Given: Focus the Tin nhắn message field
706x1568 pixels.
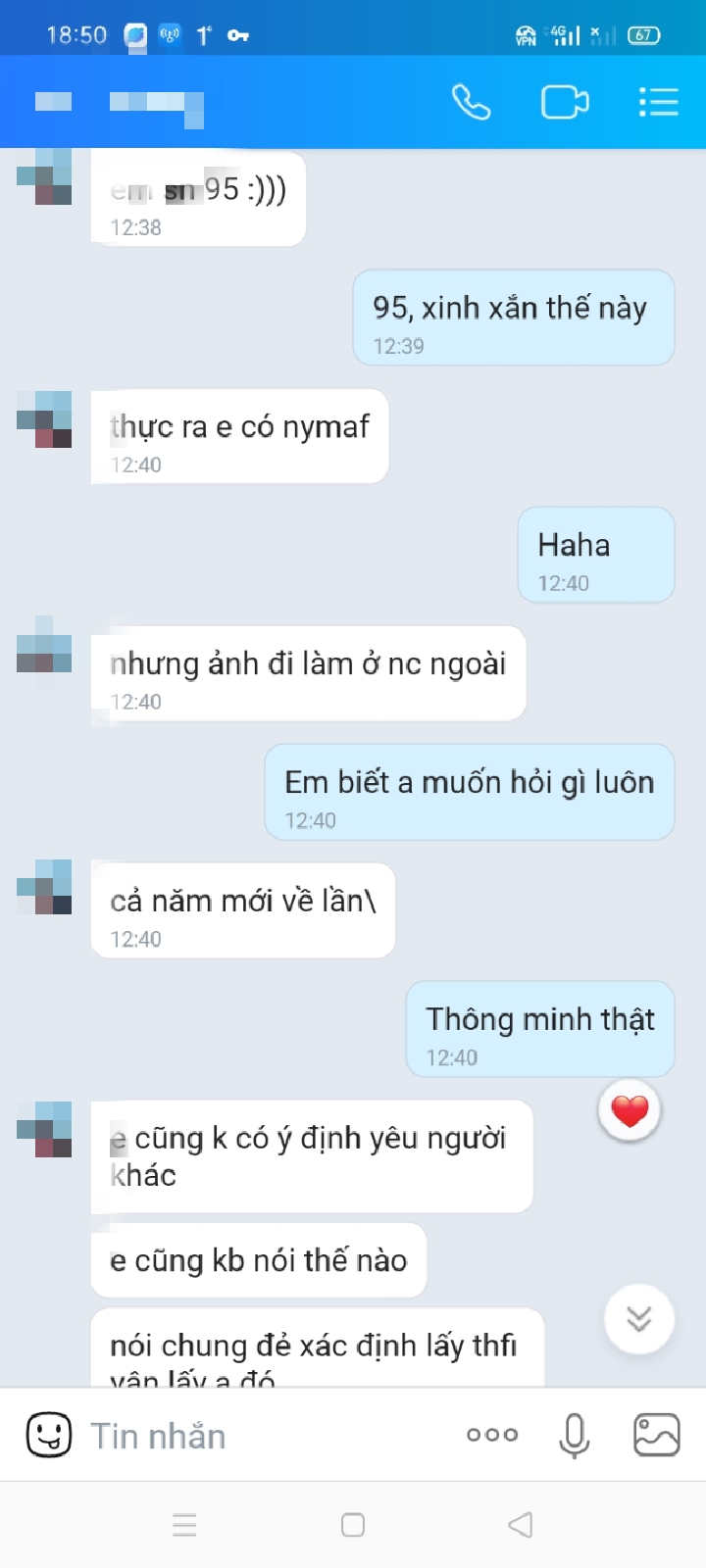Looking at the screenshot, I should click(265, 1436).
